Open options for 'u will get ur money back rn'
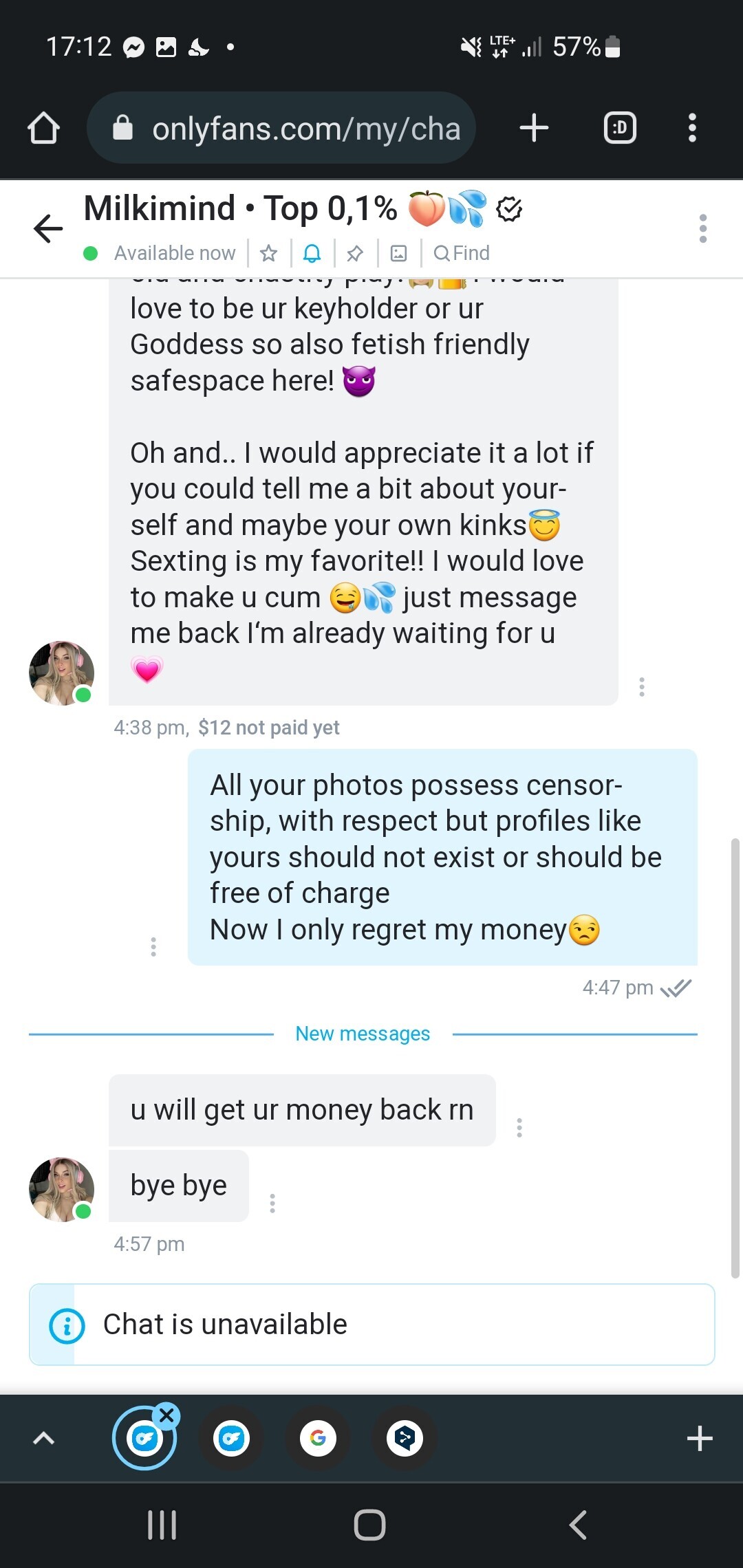743x1568 pixels. [x=519, y=1127]
